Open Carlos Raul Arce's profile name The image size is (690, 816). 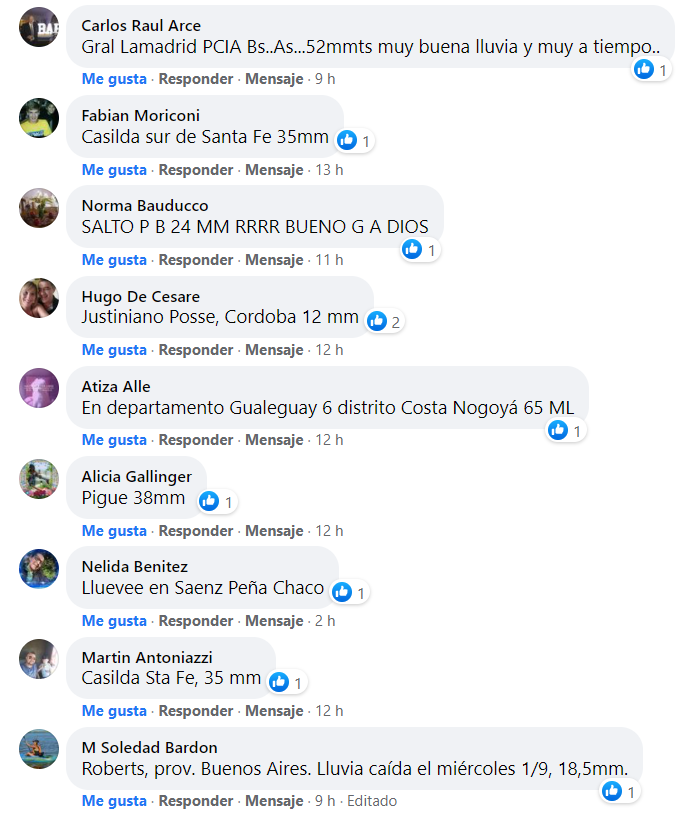(141, 25)
